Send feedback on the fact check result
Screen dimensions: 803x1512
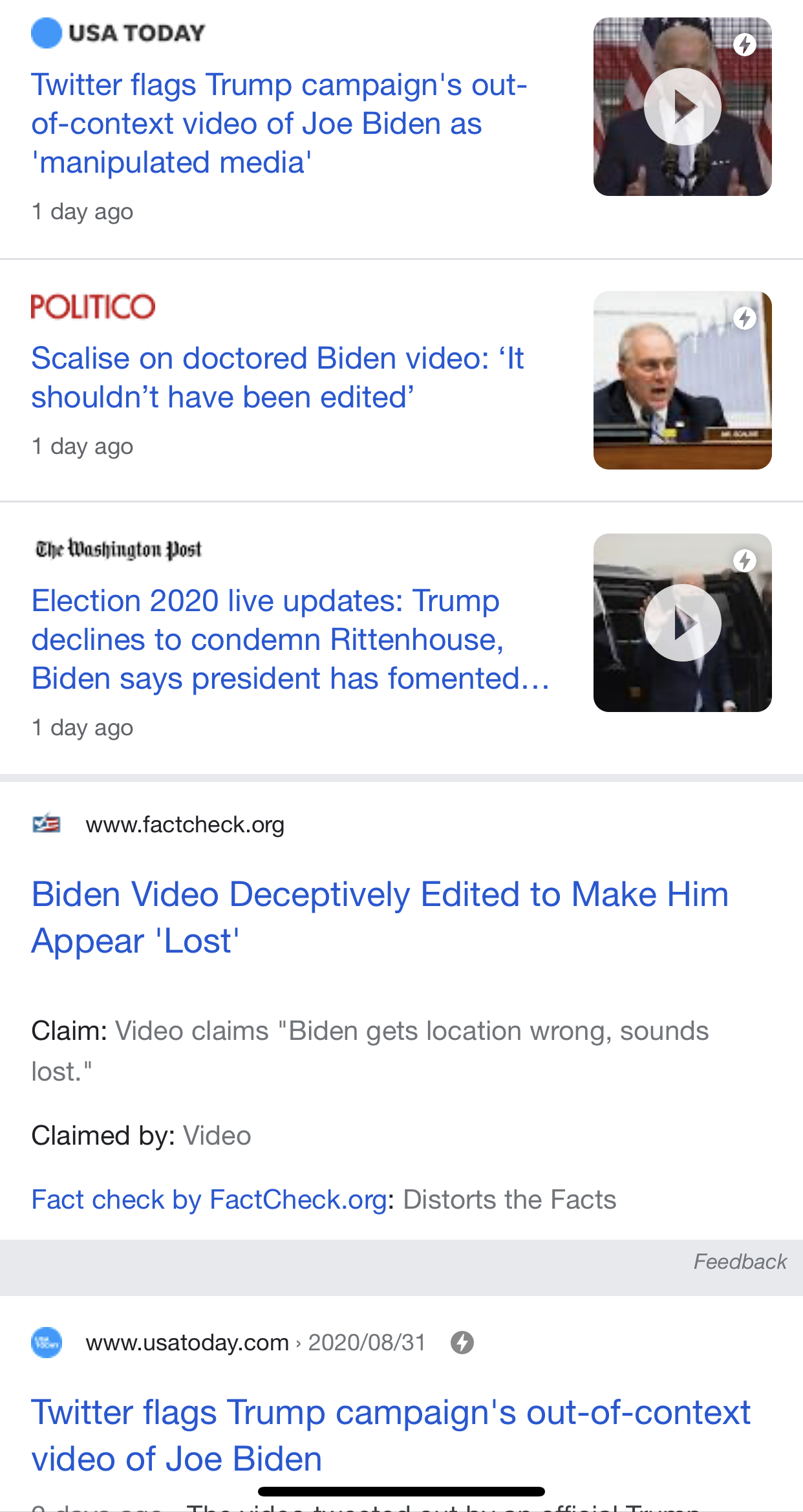point(740,1262)
